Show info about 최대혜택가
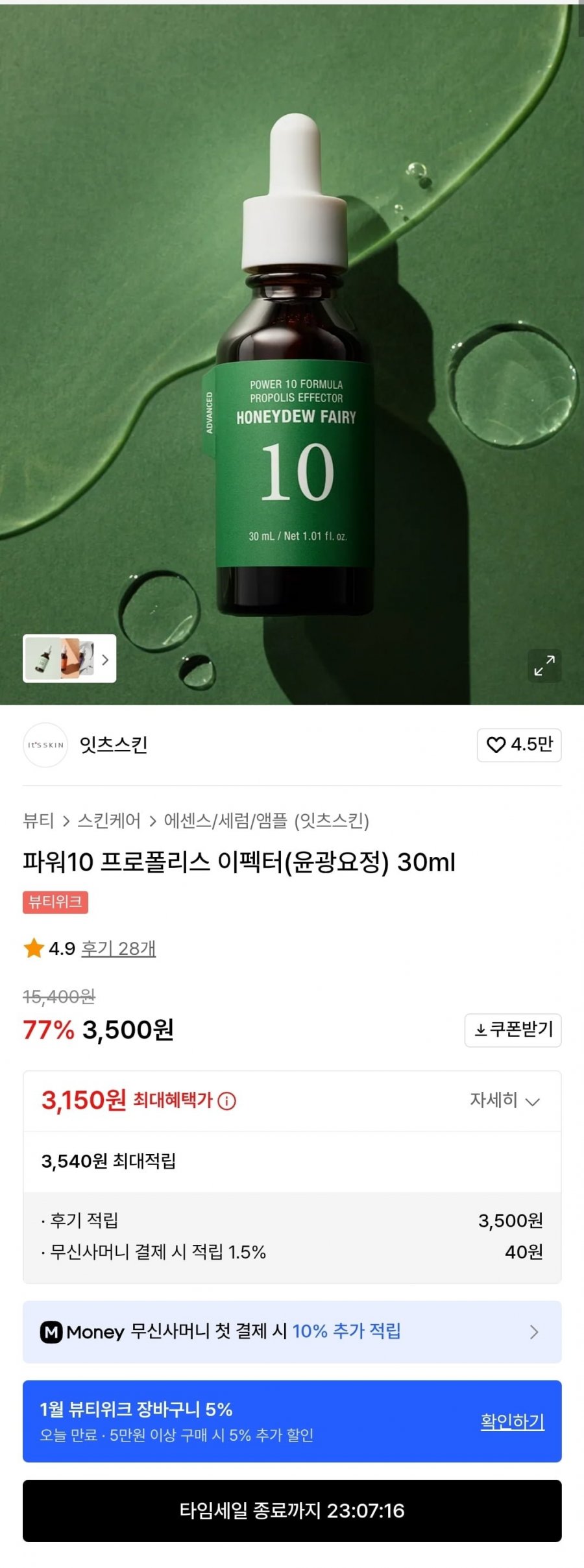This screenshot has width=584, height=1568. (227, 1101)
